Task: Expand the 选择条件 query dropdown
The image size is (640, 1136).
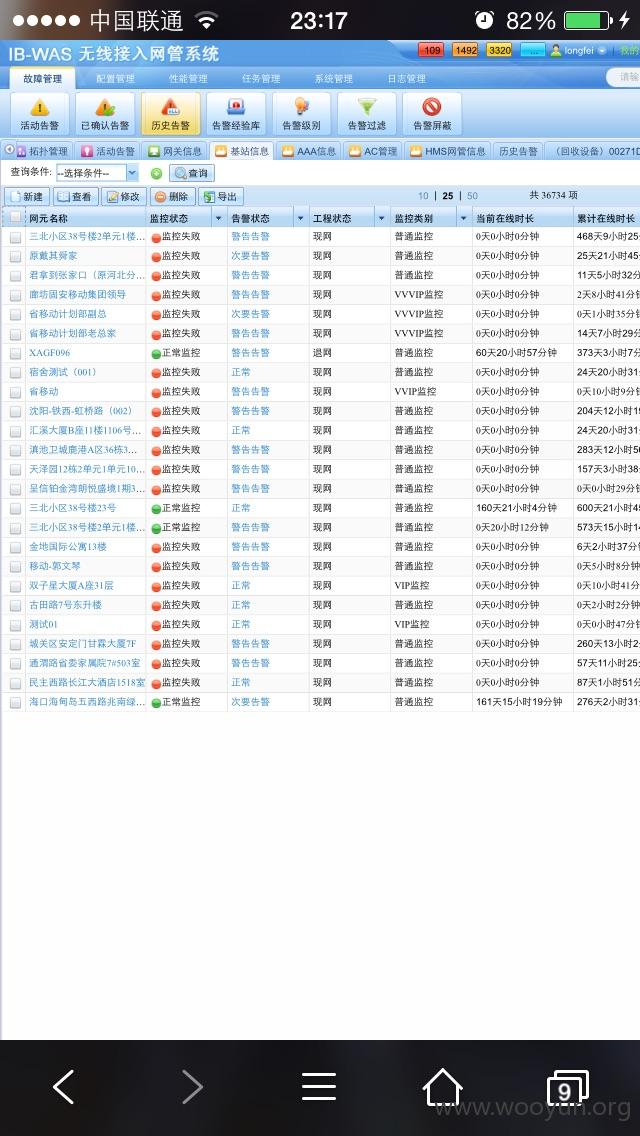Action: [x=97, y=173]
